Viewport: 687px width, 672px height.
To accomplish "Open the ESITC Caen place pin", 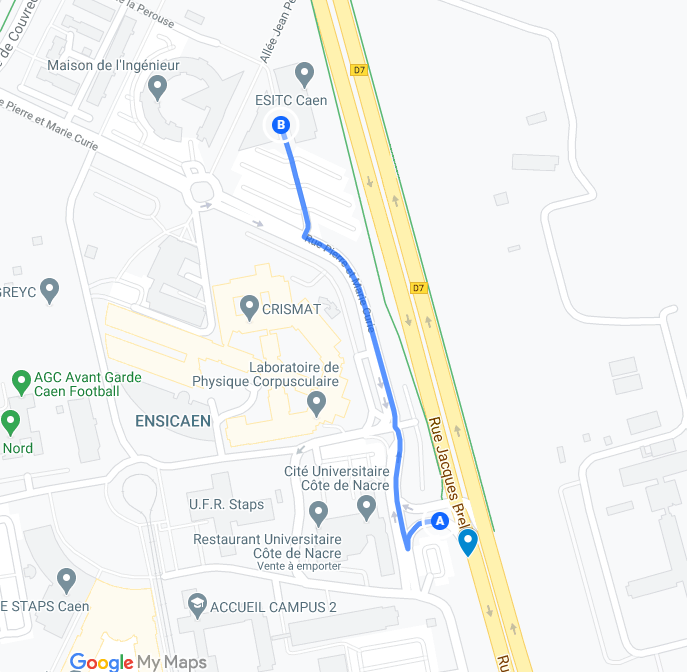I will pos(305,74).
